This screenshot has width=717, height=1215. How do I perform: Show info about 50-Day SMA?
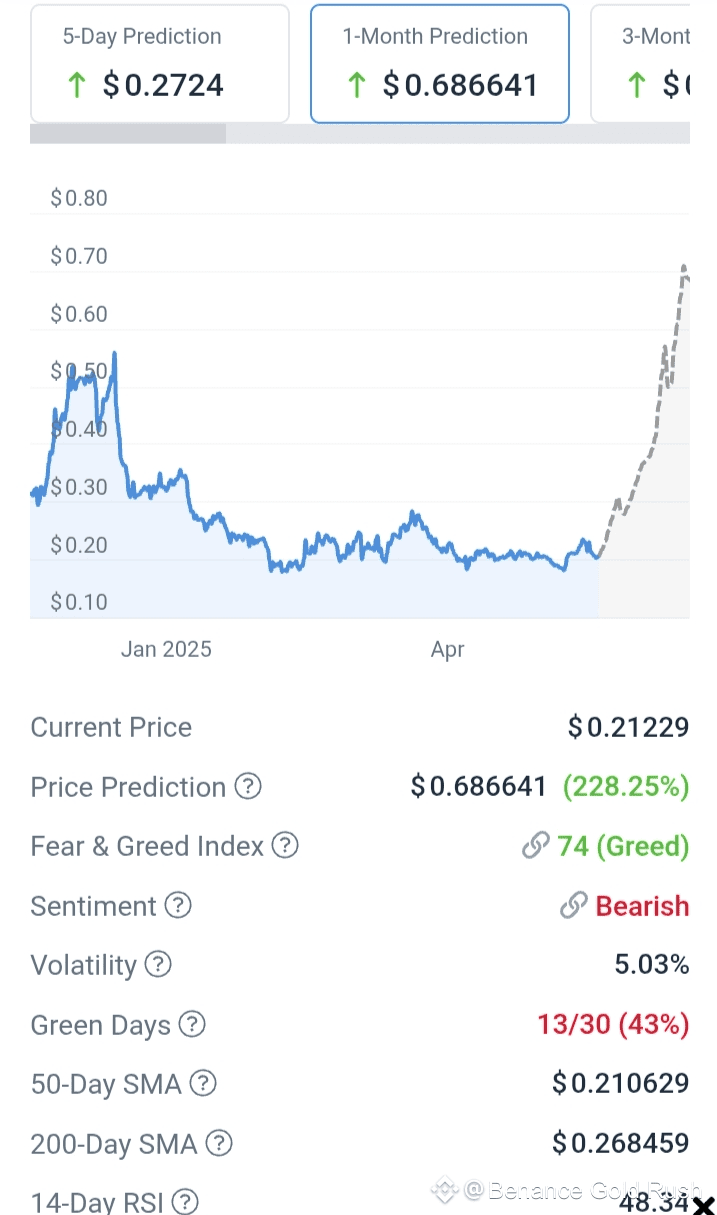tap(203, 1083)
